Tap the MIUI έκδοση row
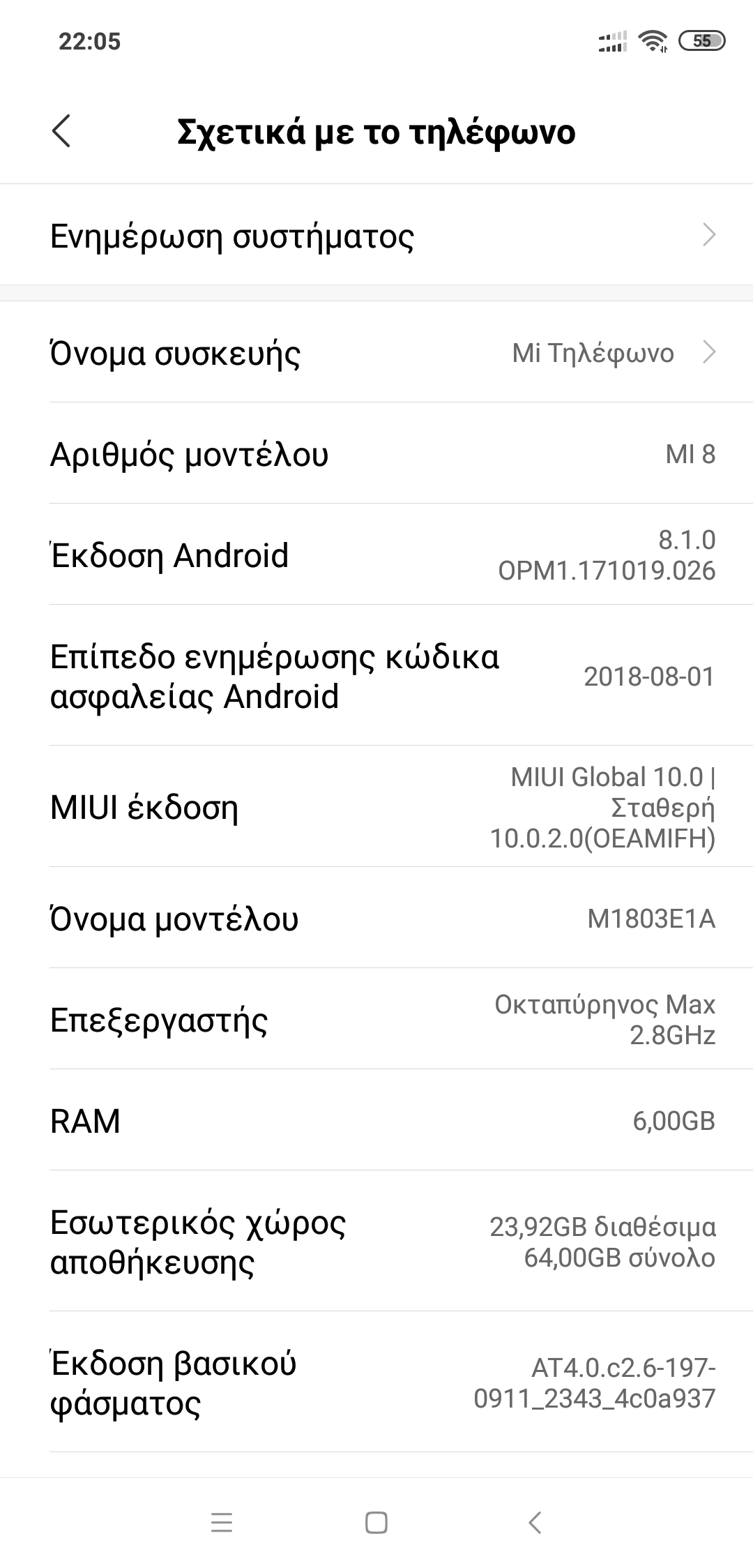The width and height of the screenshot is (753, 1568). tap(376, 807)
